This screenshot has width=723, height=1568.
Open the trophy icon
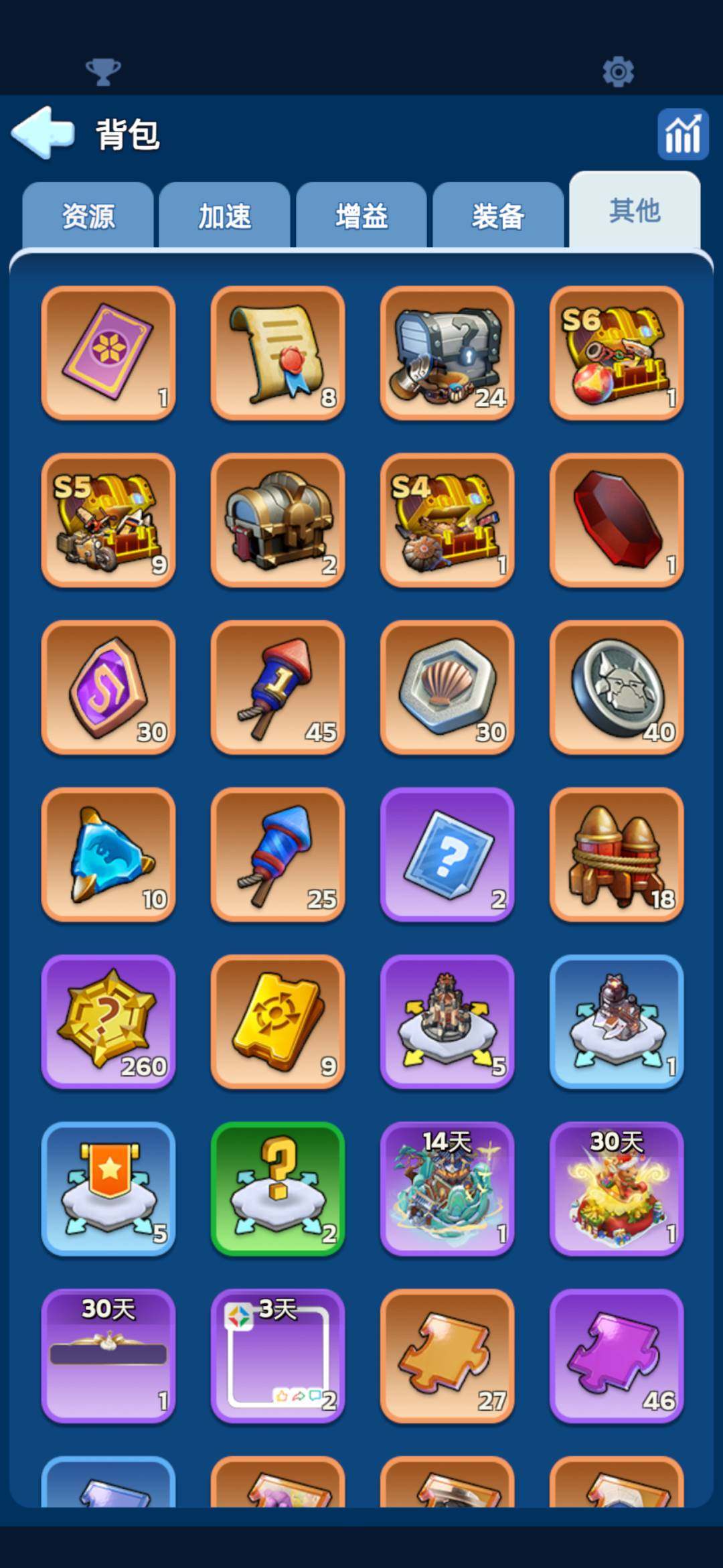tap(102, 71)
